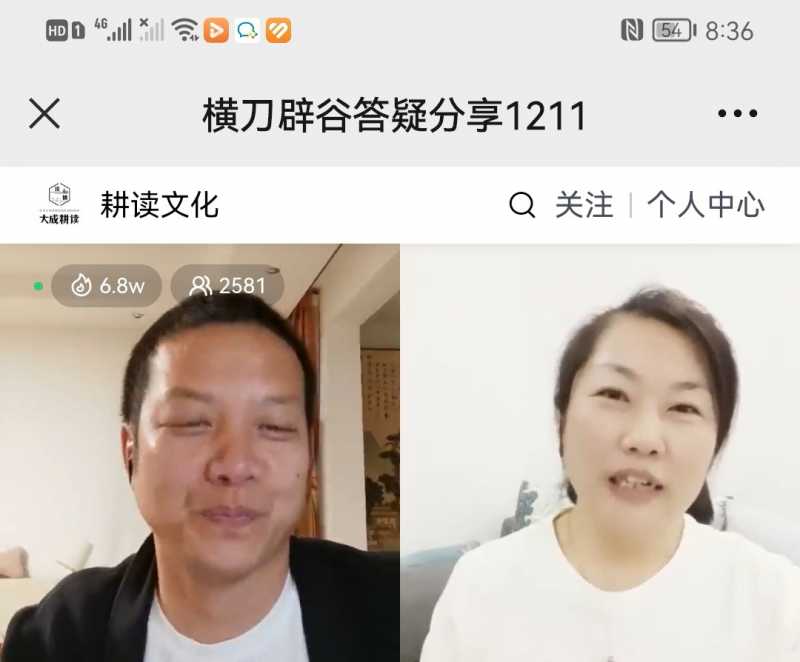Open the search magnifier icon

(522, 206)
